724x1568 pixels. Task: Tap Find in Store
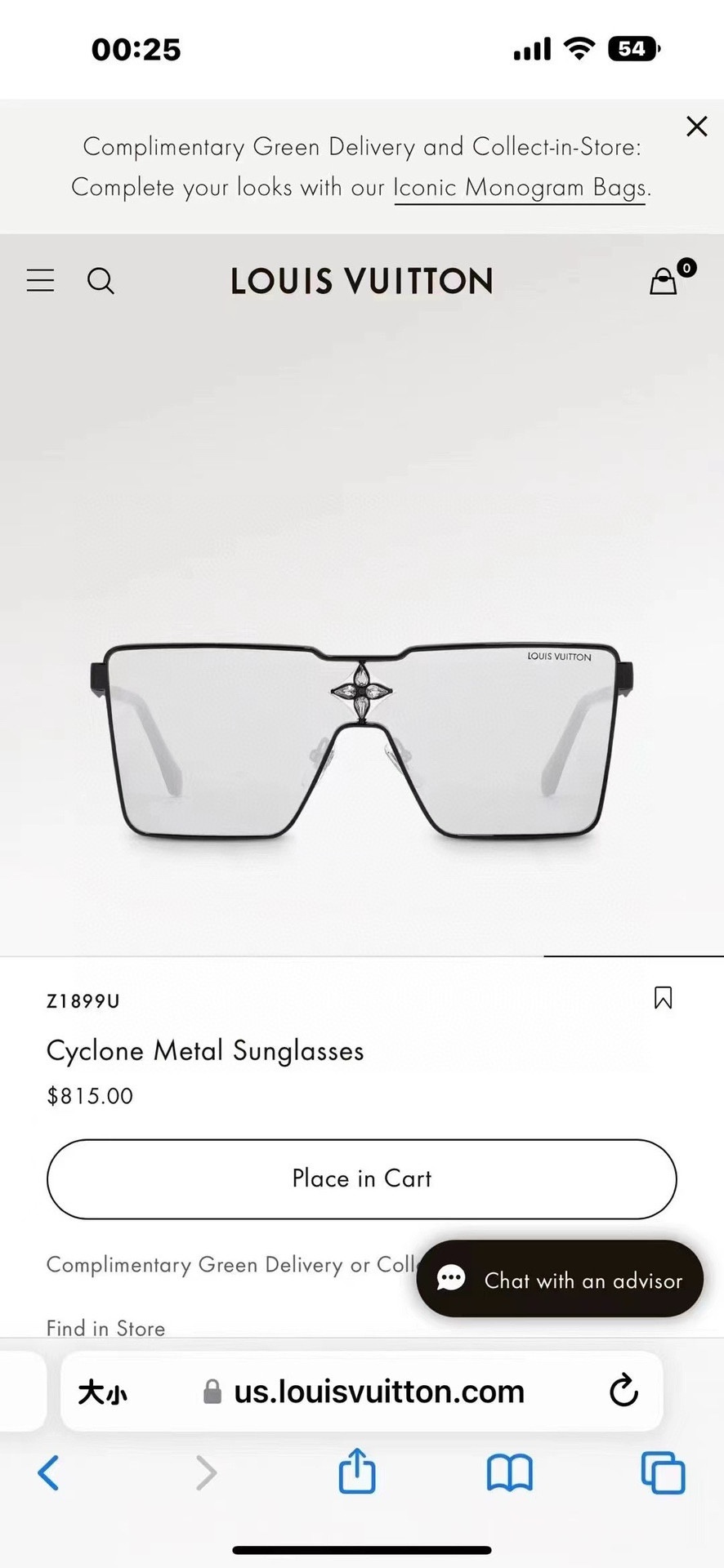(105, 1329)
